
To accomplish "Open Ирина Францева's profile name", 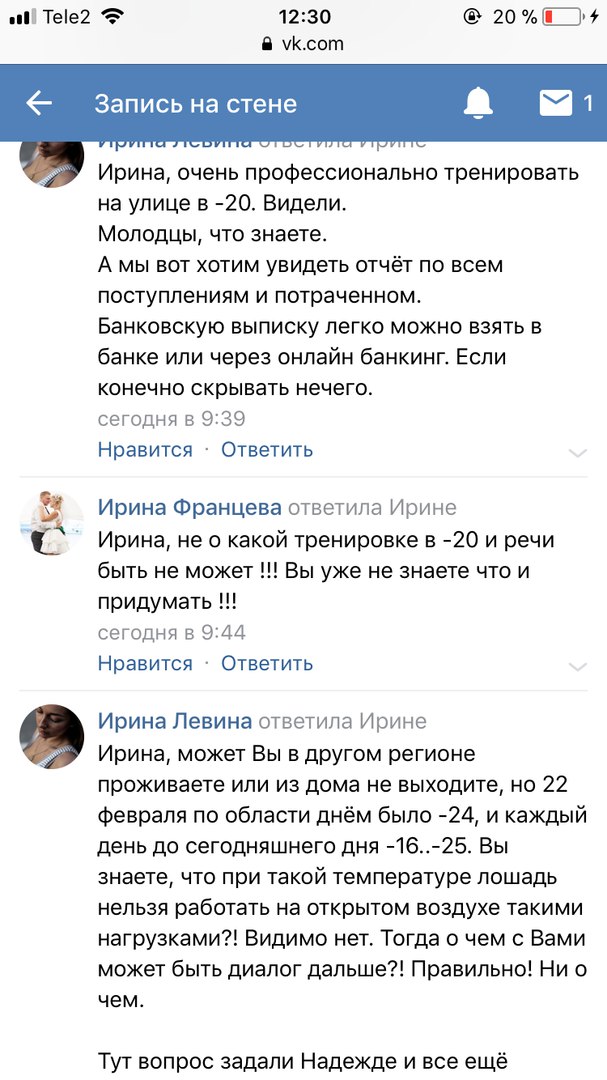I will click(190, 507).
